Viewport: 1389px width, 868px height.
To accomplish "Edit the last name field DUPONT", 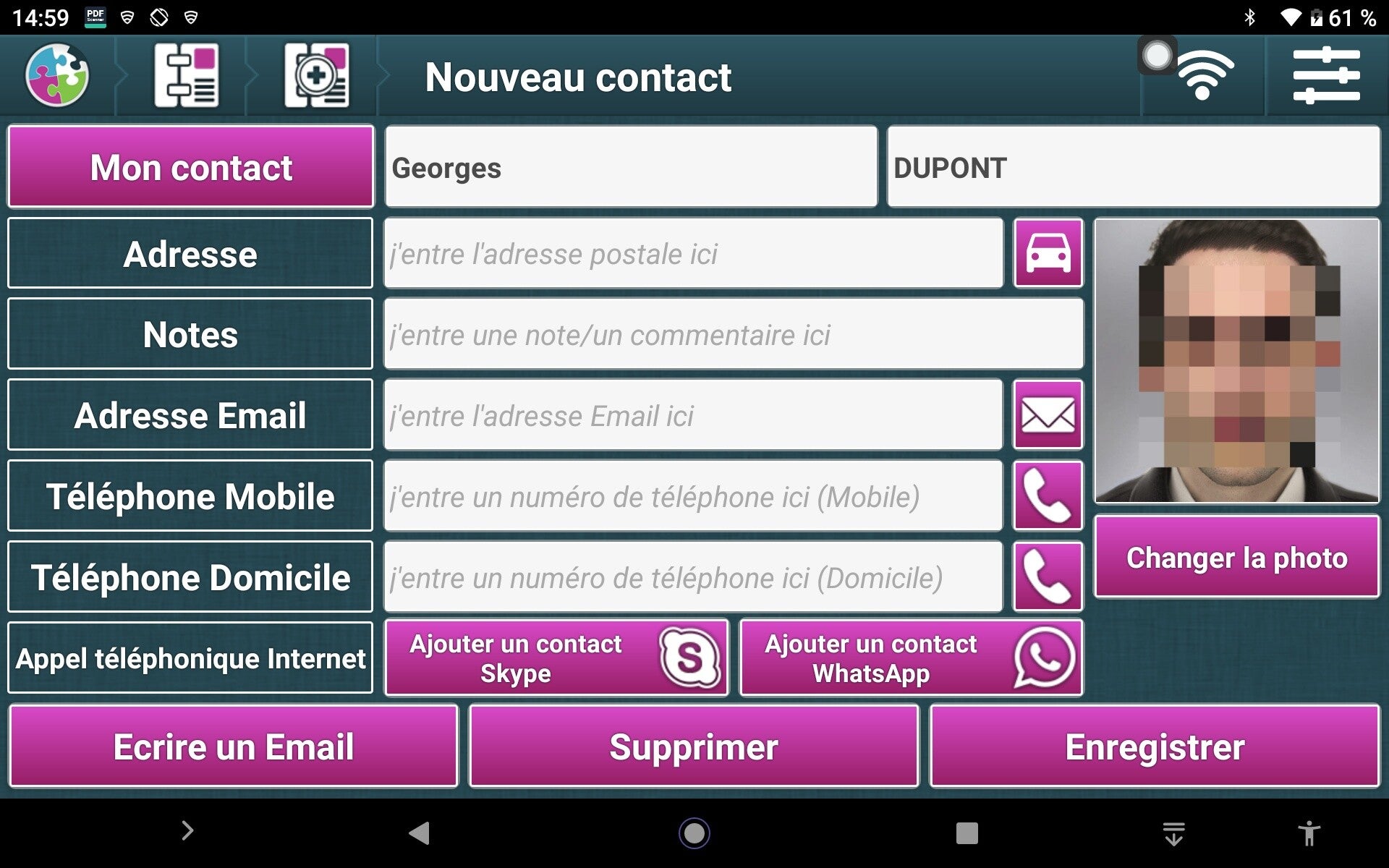I will click(x=1133, y=167).
